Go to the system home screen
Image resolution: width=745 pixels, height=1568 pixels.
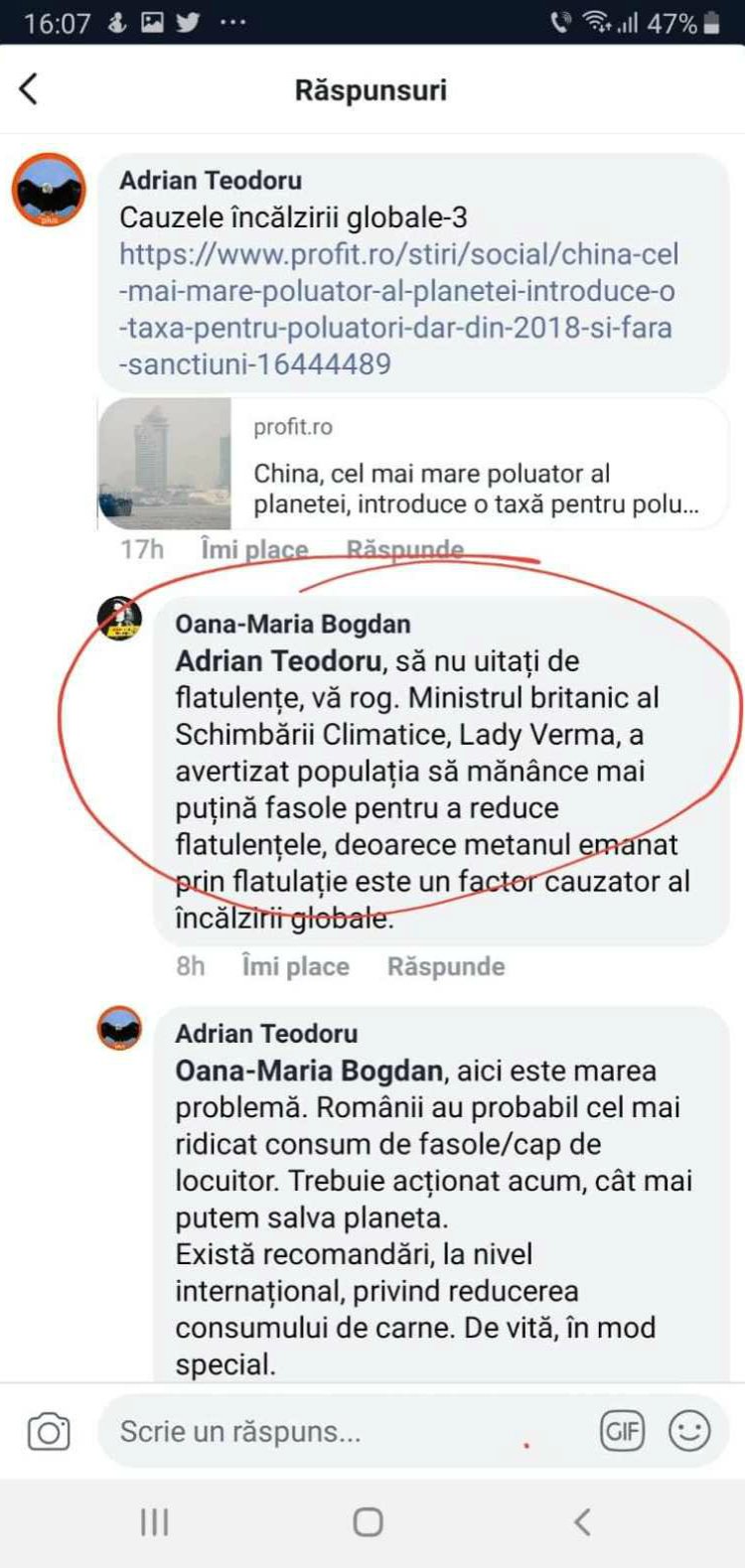[x=369, y=1521]
